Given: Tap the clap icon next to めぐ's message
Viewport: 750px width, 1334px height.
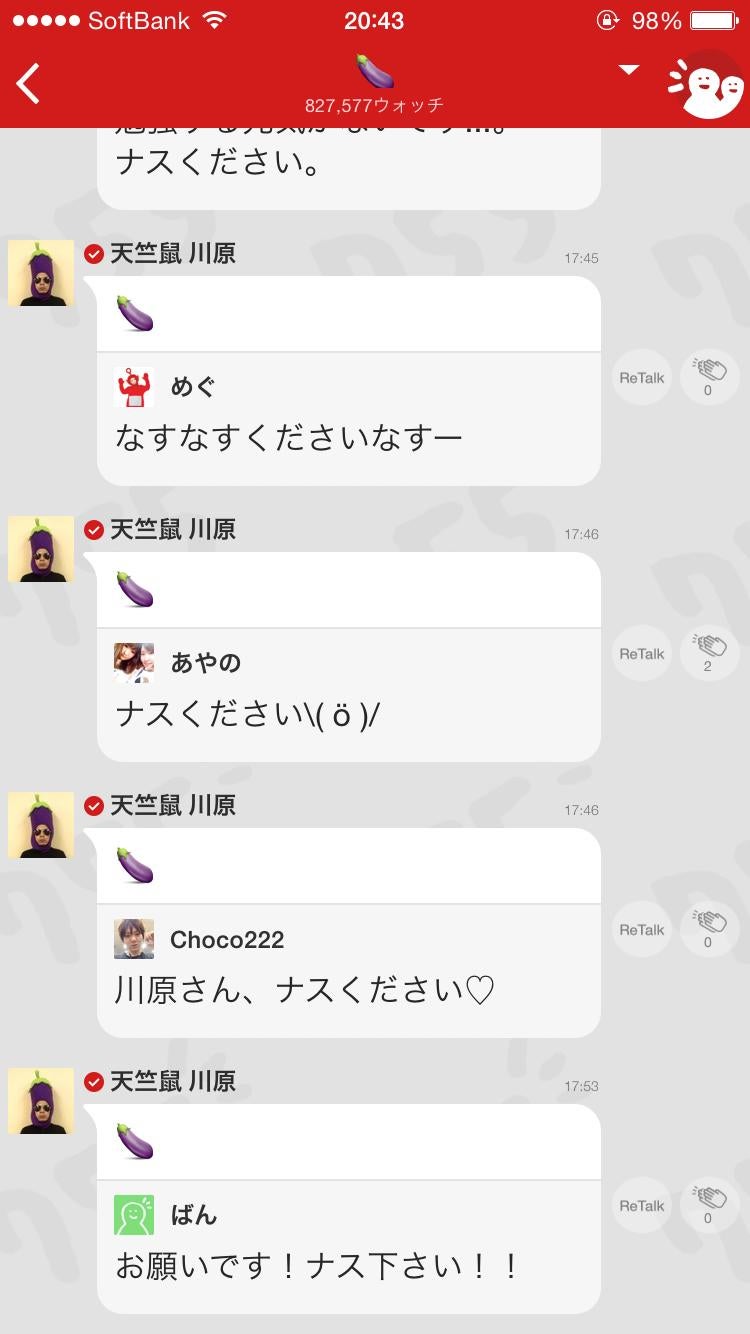Looking at the screenshot, I should (x=709, y=376).
